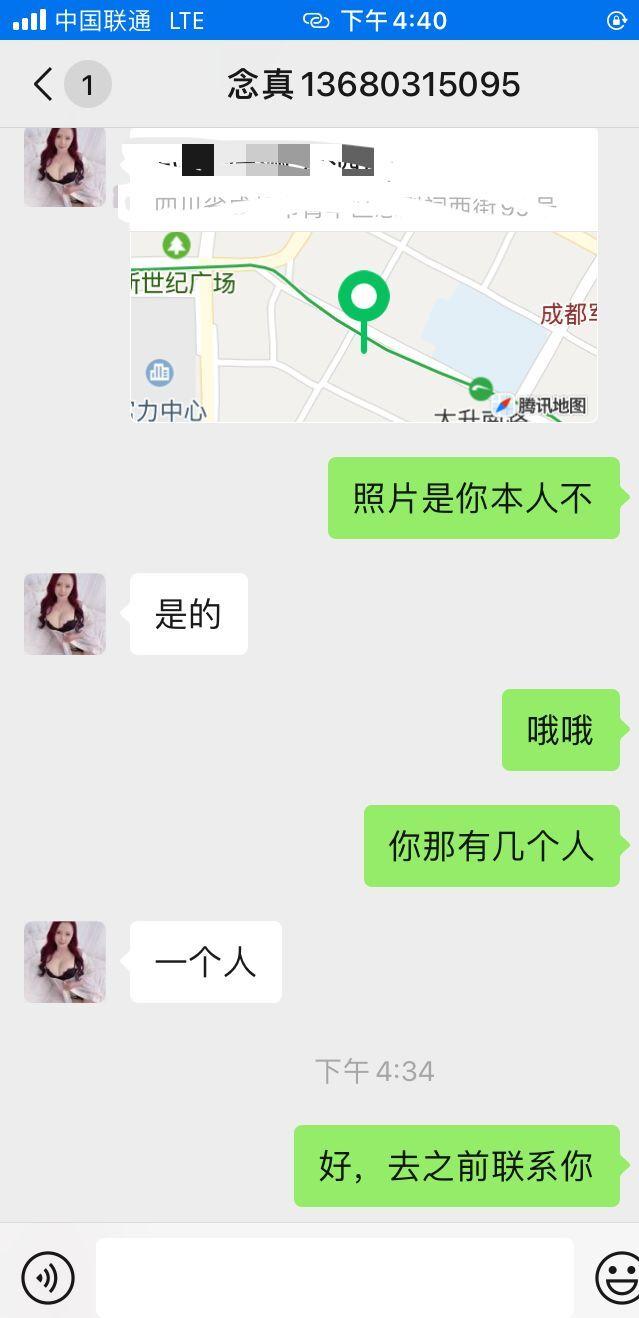The width and height of the screenshot is (639, 1318).
Task: Go back to the chat list
Action: (x=43, y=85)
